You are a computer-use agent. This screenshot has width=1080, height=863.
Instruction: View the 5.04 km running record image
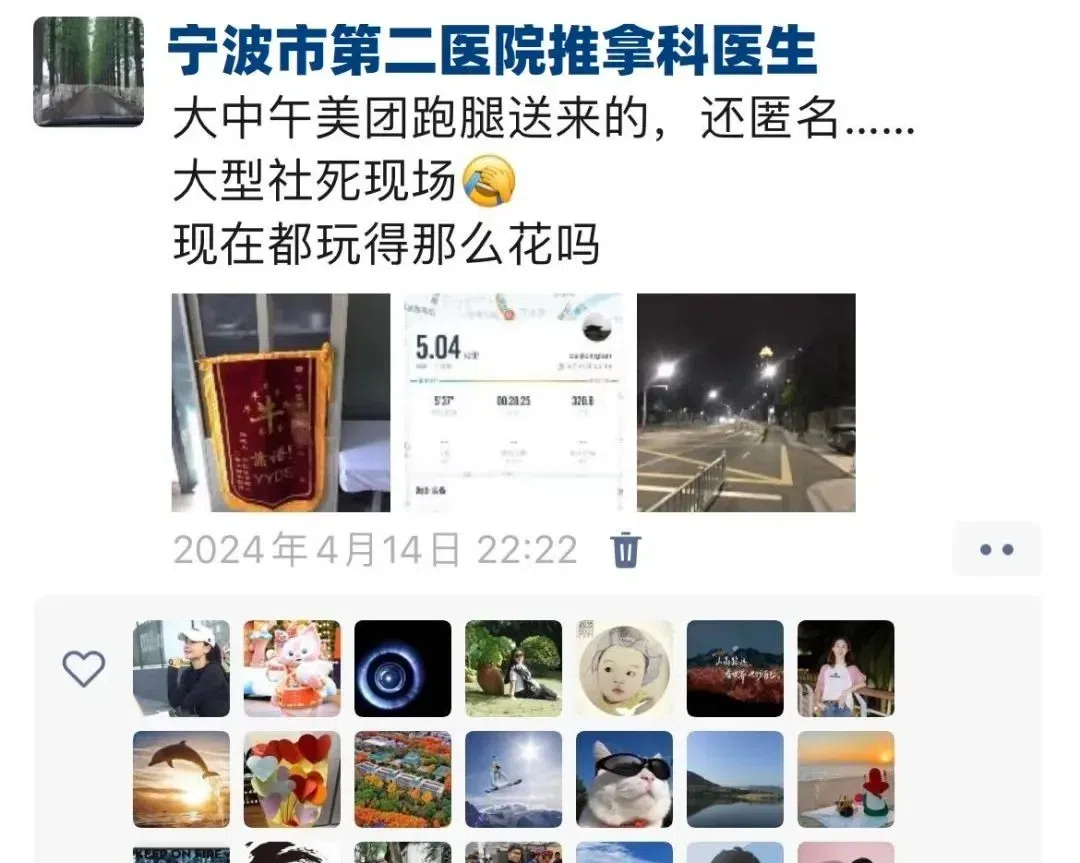513,403
